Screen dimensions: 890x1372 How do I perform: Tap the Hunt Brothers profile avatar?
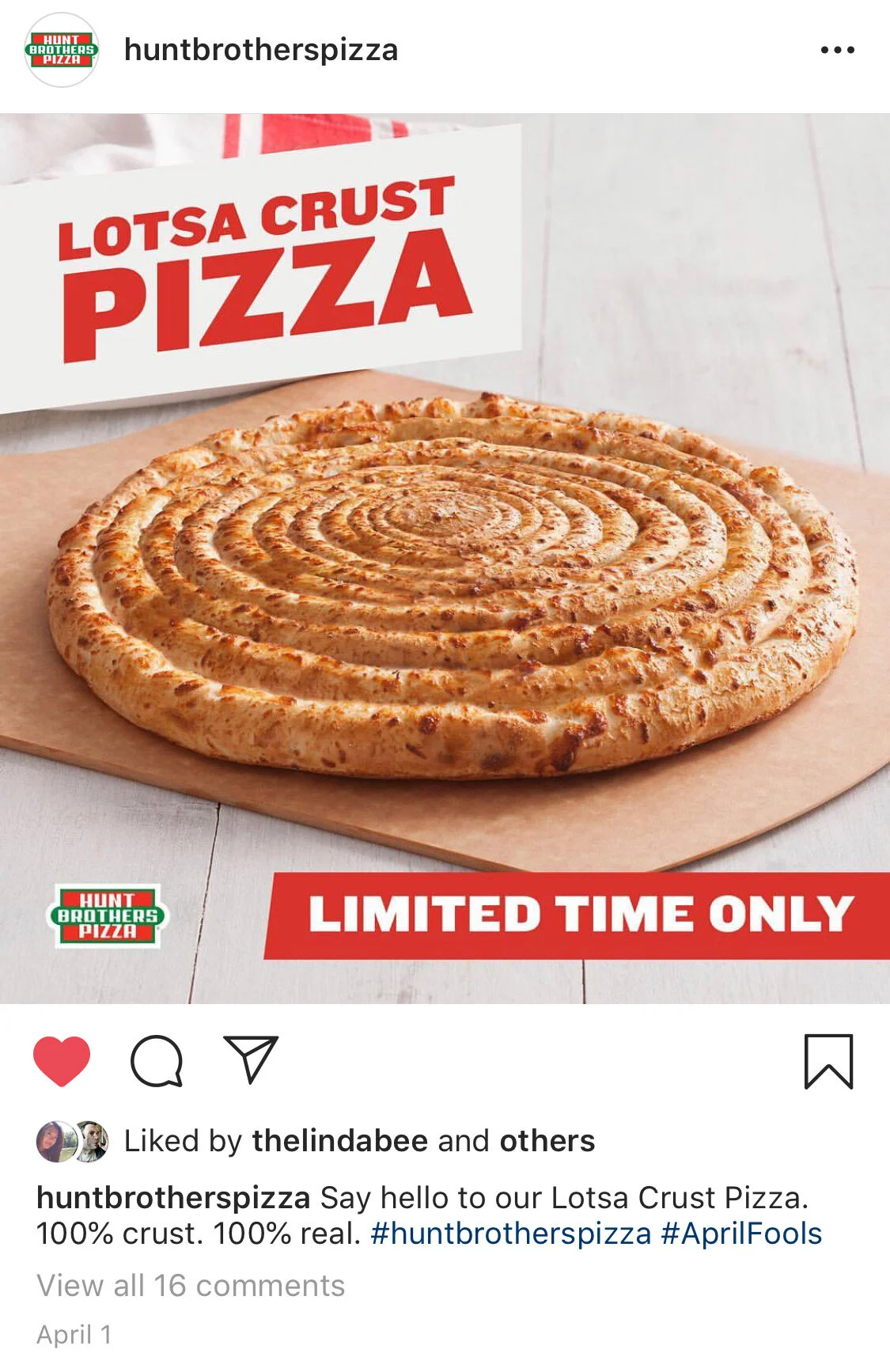[x=62, y=50]
